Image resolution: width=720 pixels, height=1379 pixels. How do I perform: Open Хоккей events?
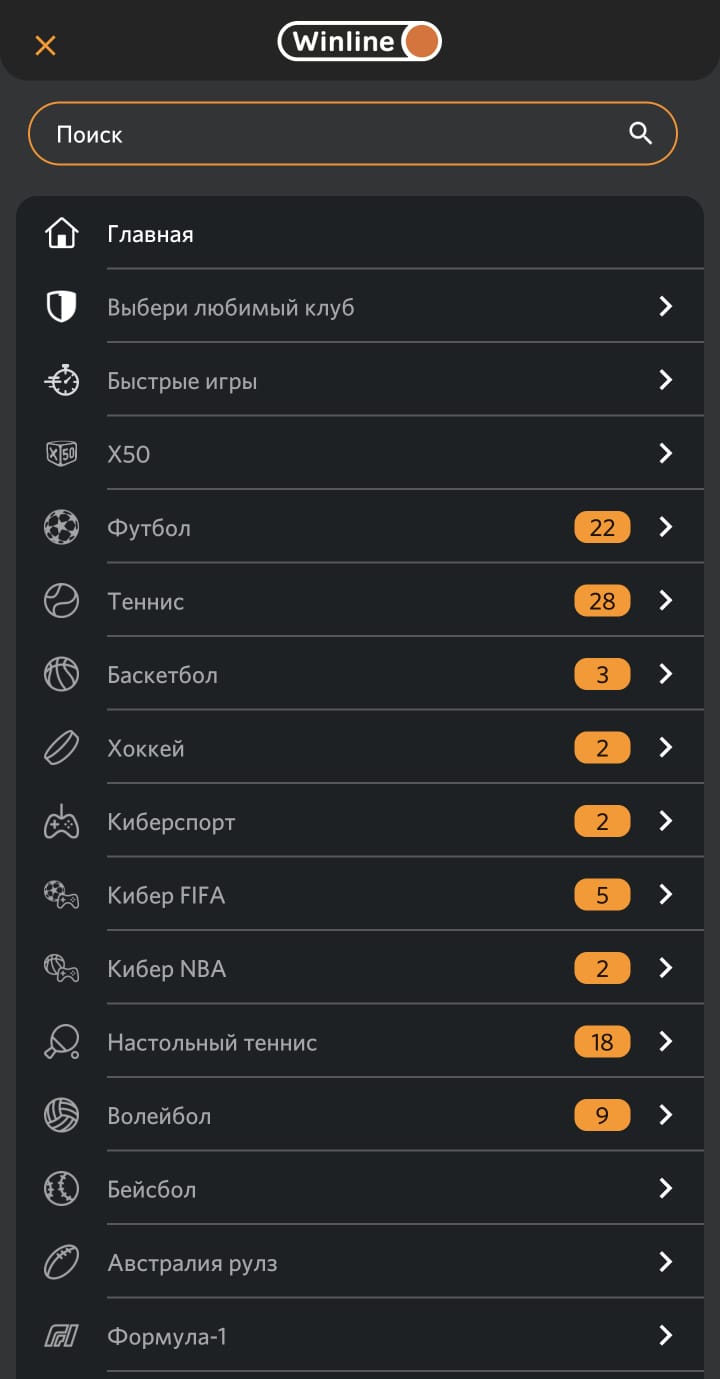(146, 749)
